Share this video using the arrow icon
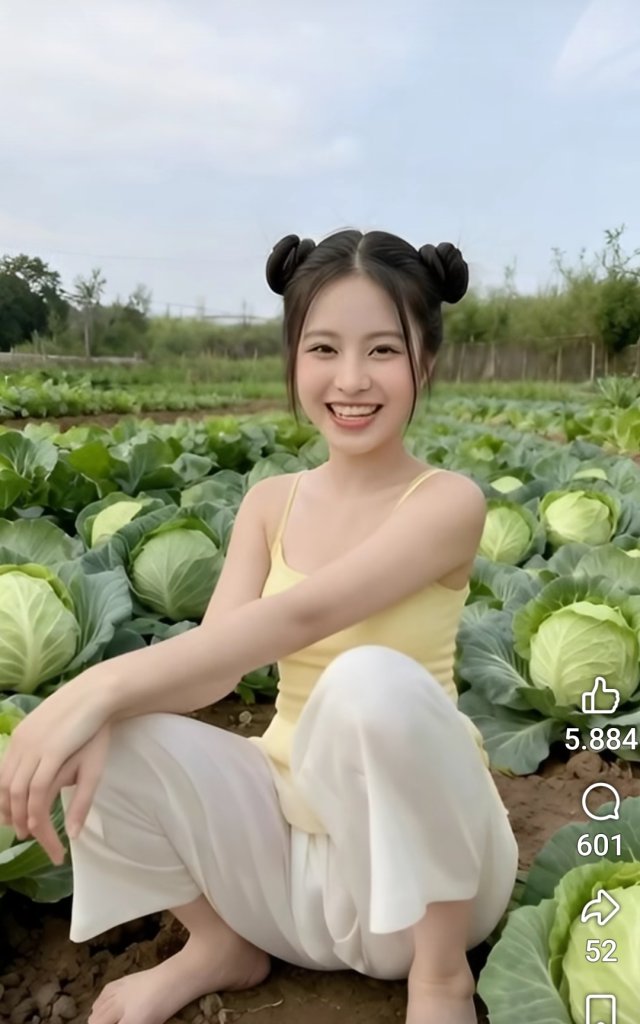The image size is (640, 1024). coord(601,908)
